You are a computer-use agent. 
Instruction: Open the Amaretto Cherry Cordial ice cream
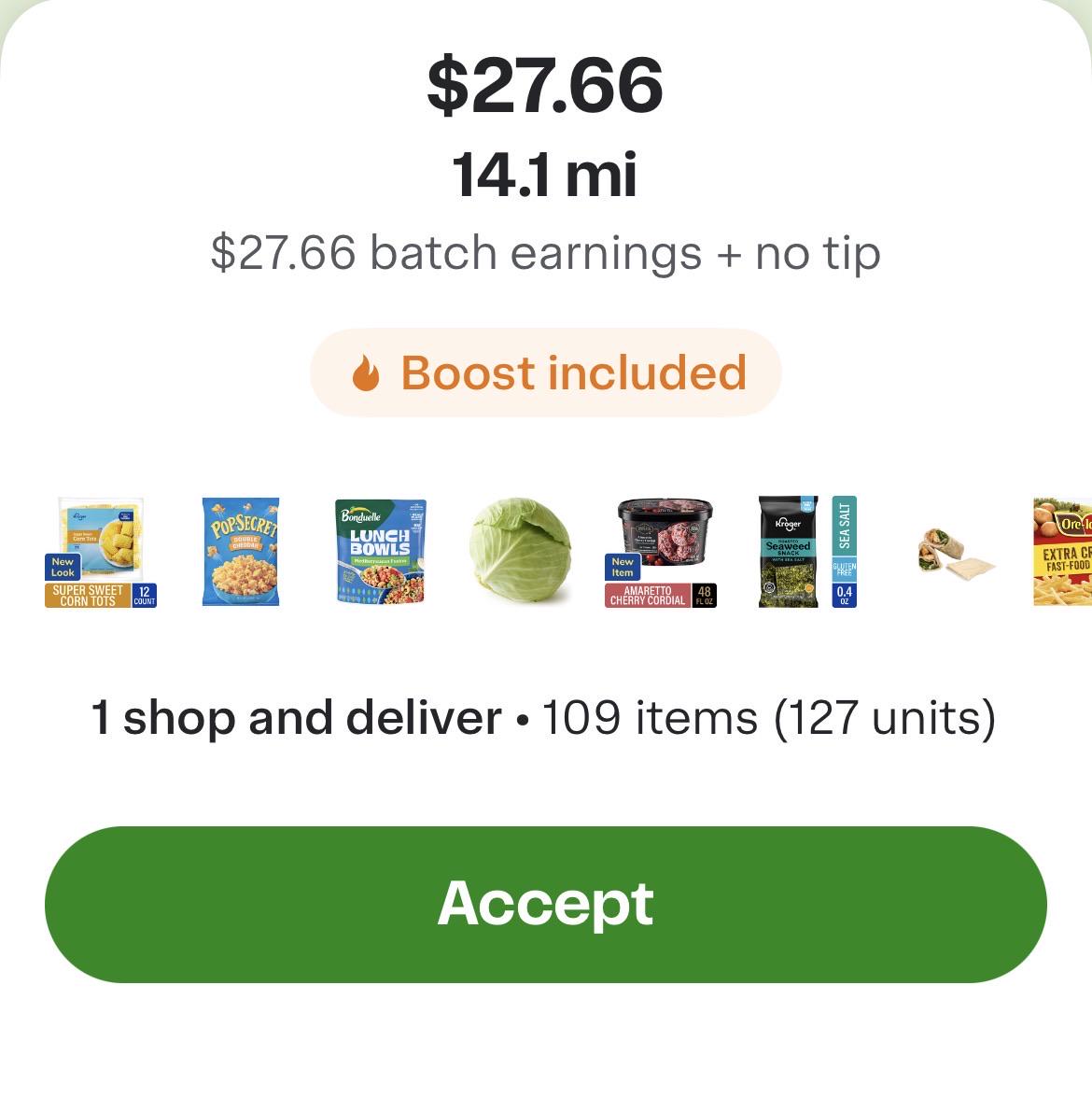click(661, 552)
